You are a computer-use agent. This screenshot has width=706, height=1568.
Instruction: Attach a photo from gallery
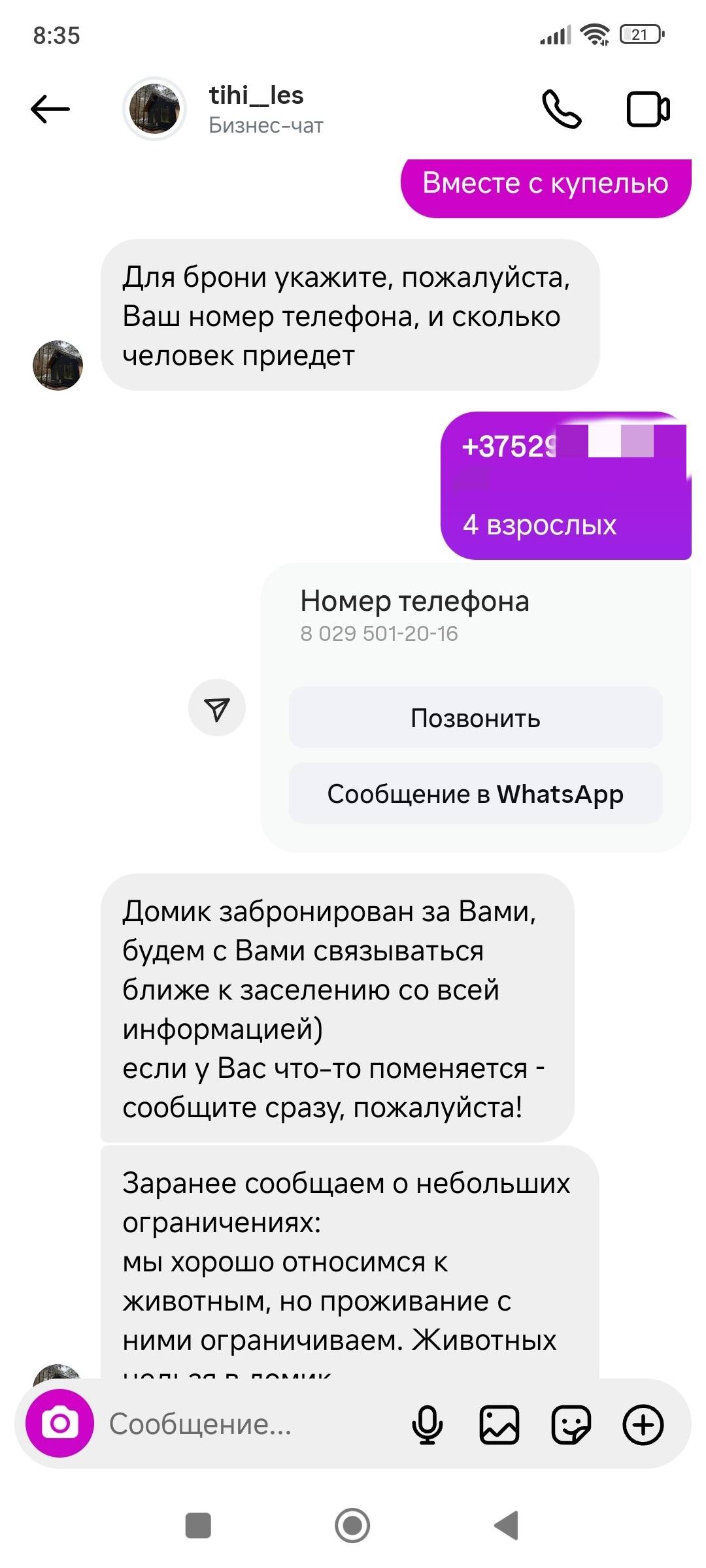tap(499, 1424)
